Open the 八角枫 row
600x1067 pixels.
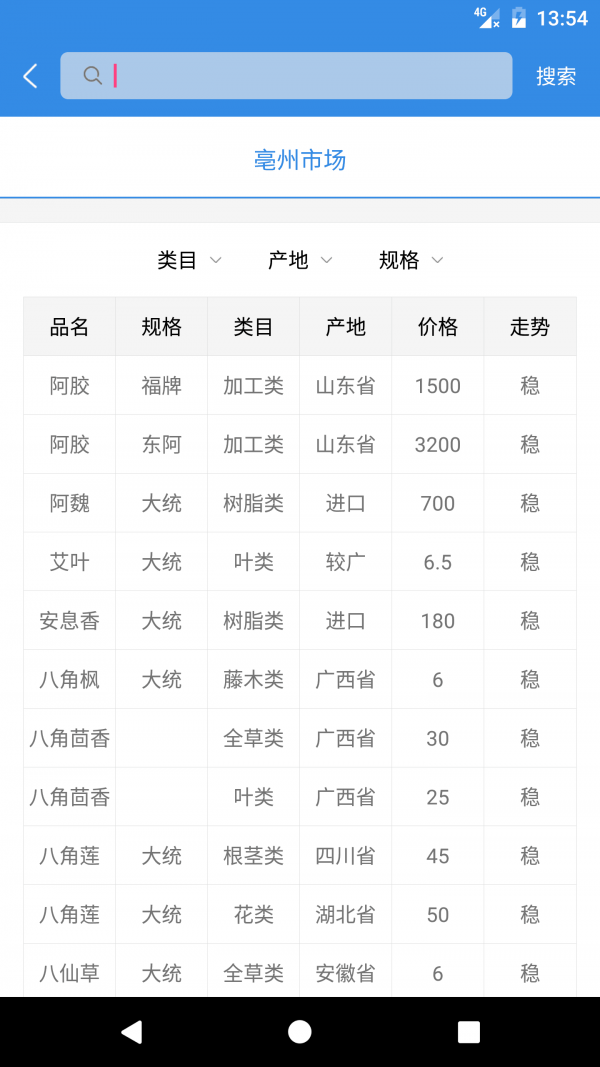[x=300, y=679]
